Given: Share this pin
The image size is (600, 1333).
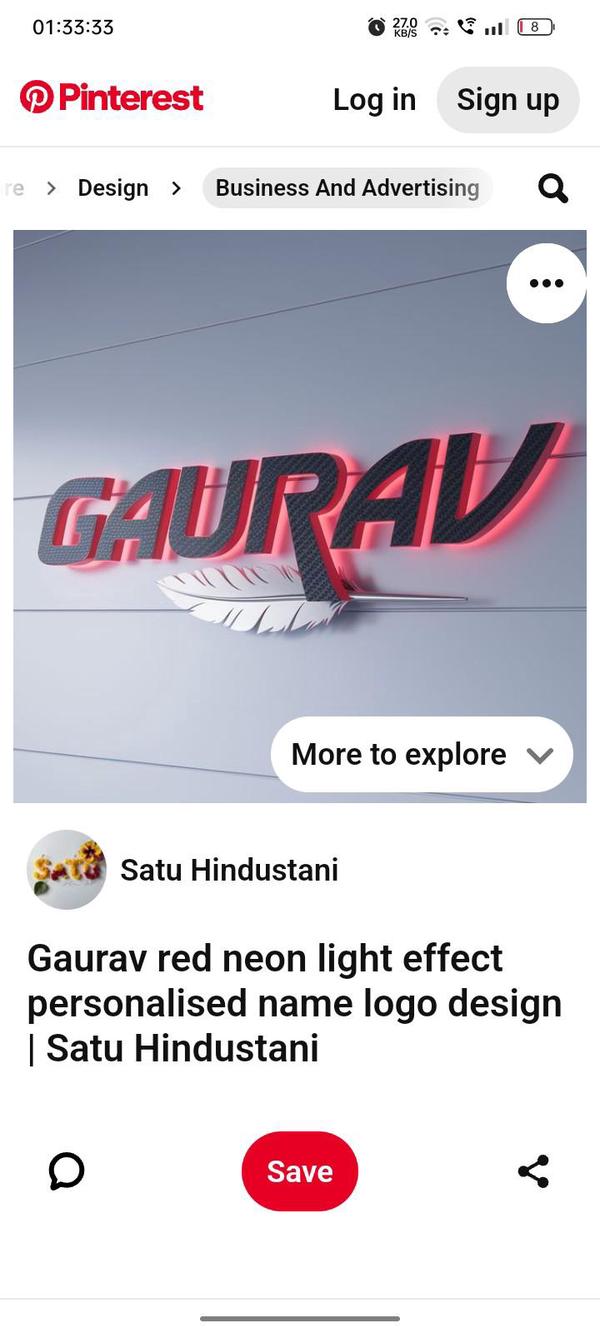Looking at the screenshot, I should [x=533, y=1171].
